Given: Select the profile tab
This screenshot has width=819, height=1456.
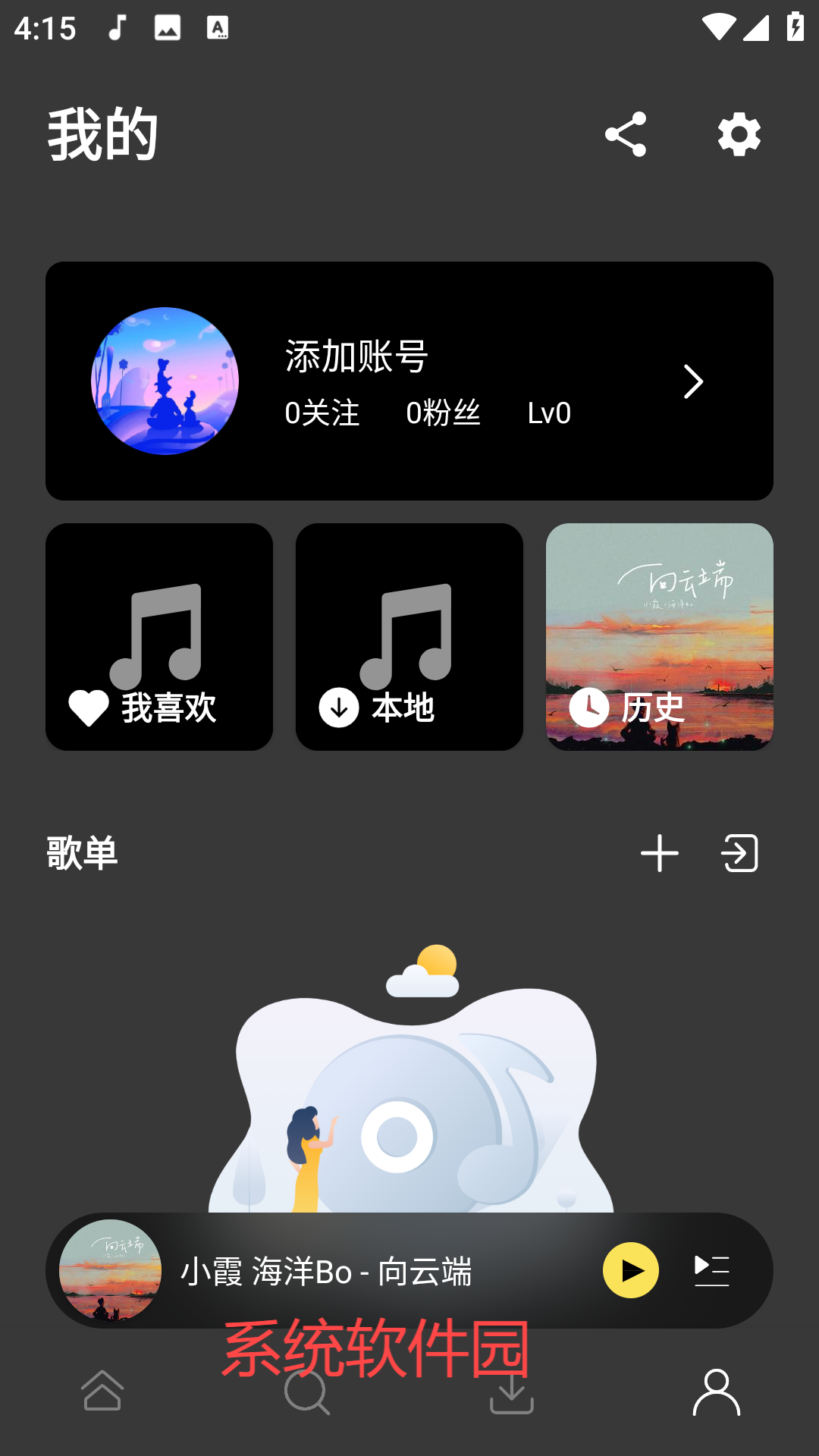Looking at the screenshot, I should (717, 1392).
